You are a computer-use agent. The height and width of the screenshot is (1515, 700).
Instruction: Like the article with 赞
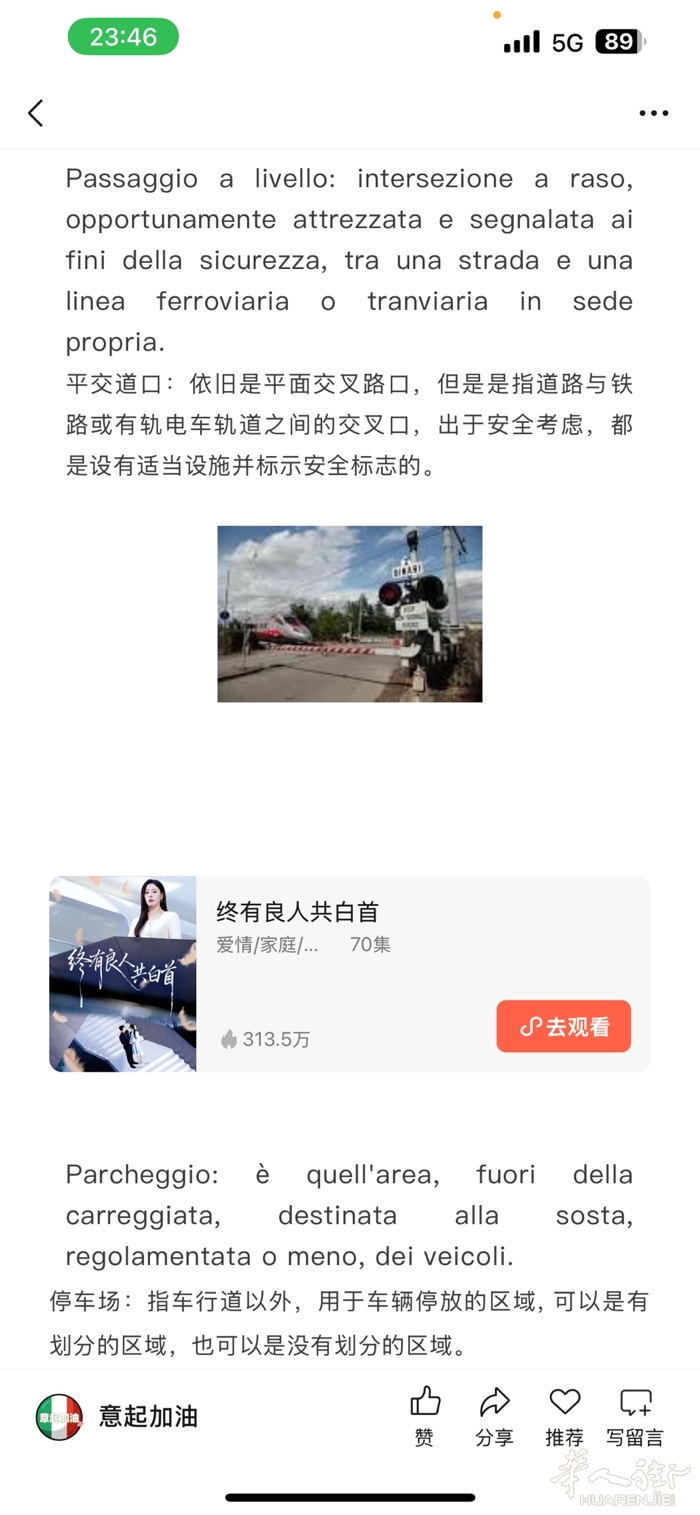425,1416
